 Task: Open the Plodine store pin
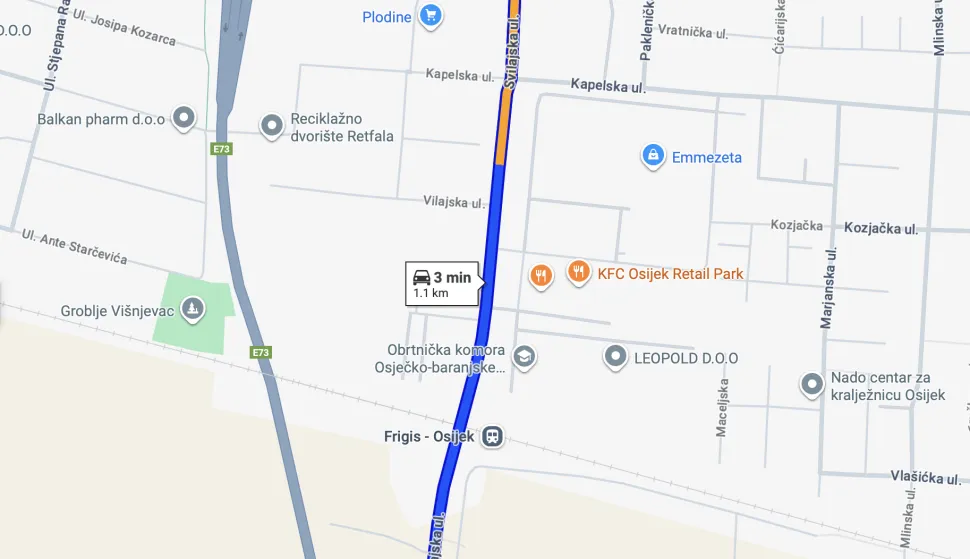coord(430,16)
